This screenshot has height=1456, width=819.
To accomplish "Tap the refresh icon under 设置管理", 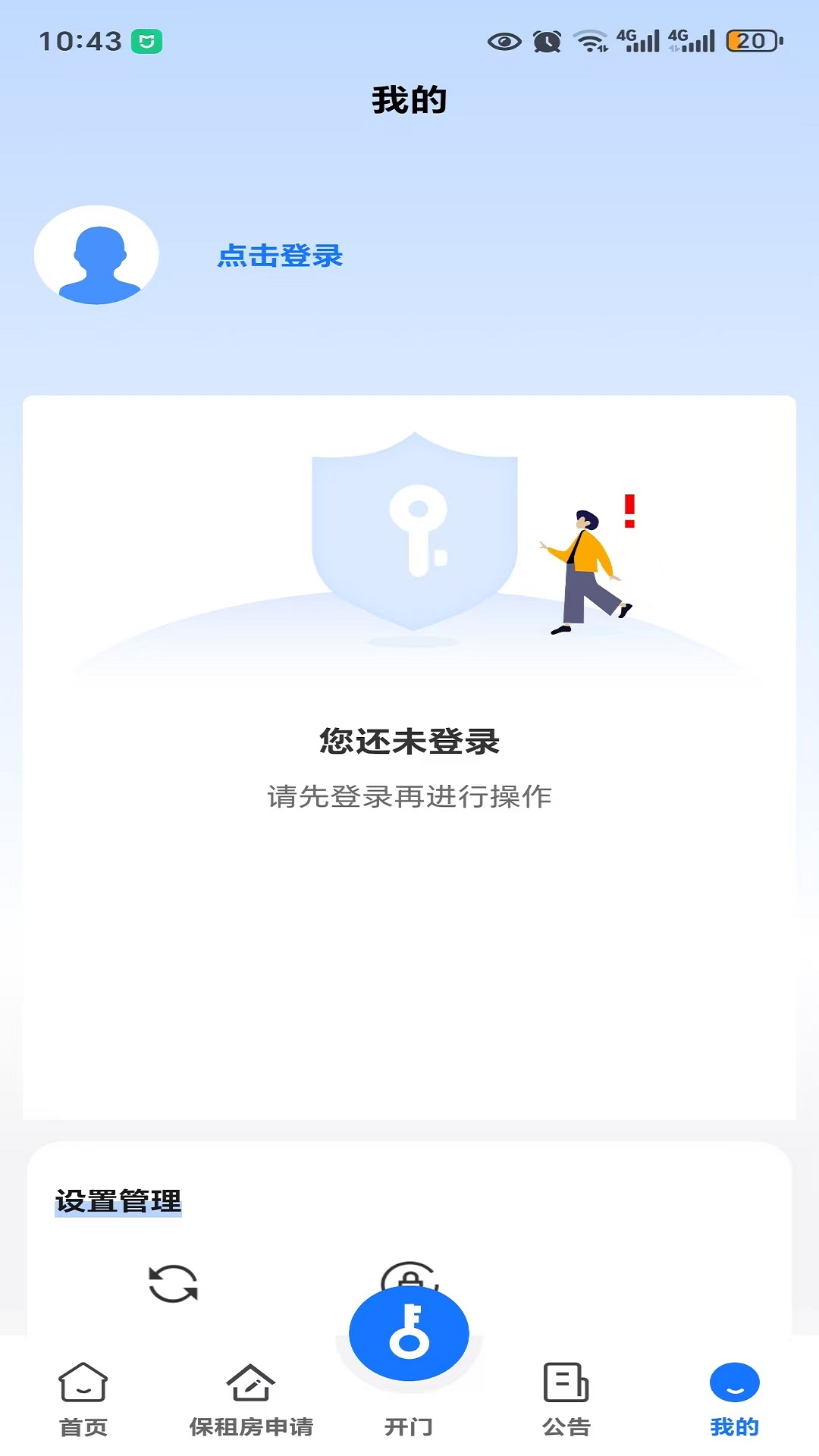I will (x=174, y=1283).
